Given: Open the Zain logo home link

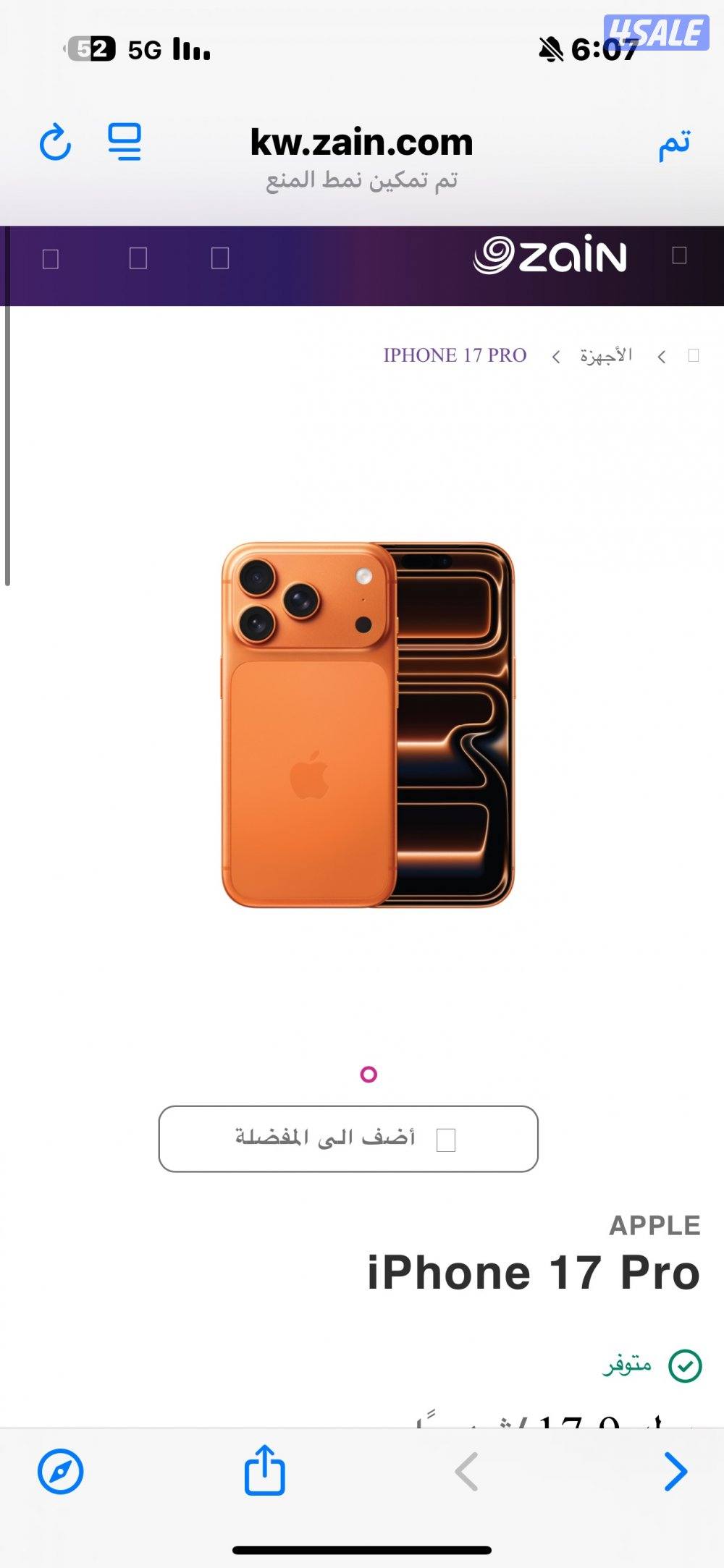Looking at the screenshot, I should [550, 255].
